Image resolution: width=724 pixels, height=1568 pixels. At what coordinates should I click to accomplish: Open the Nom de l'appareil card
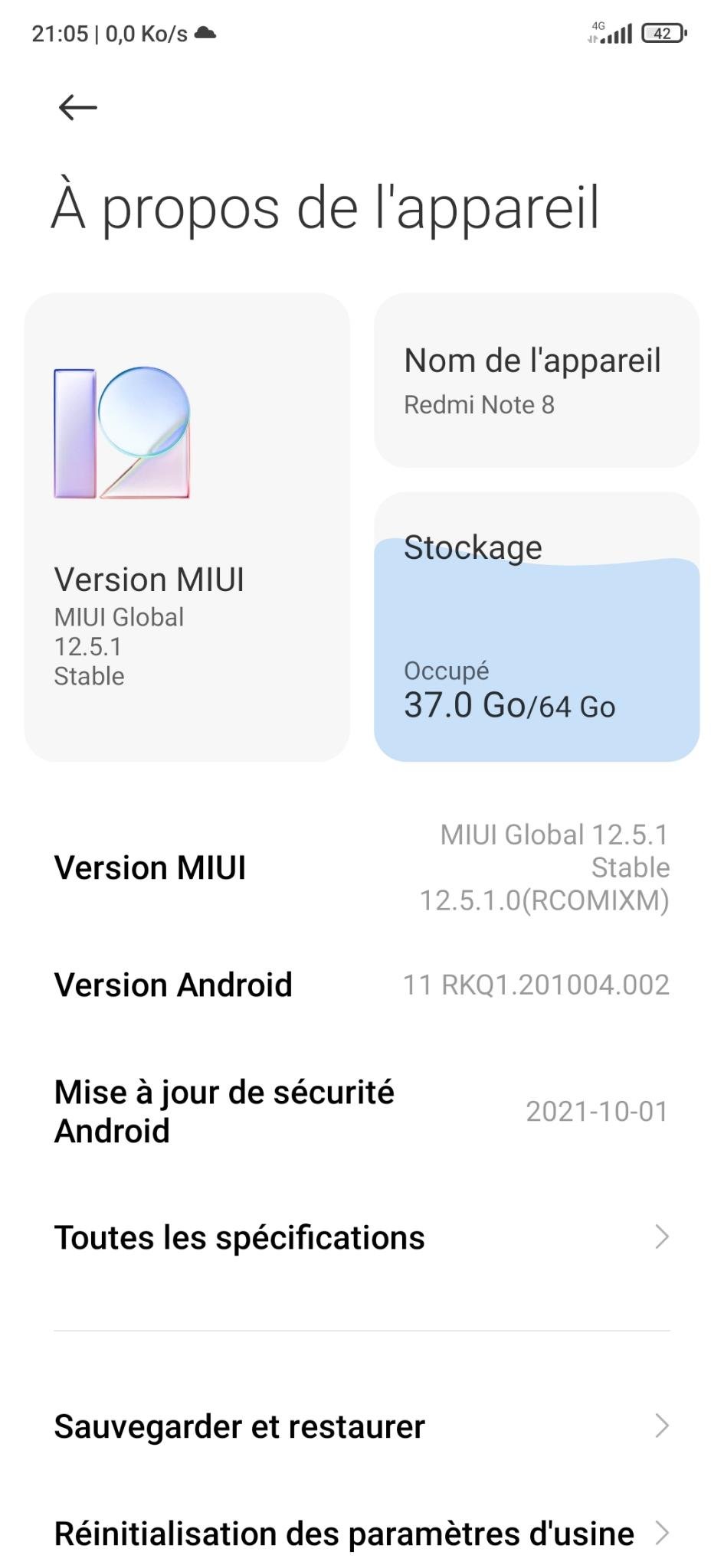point(536,381)
